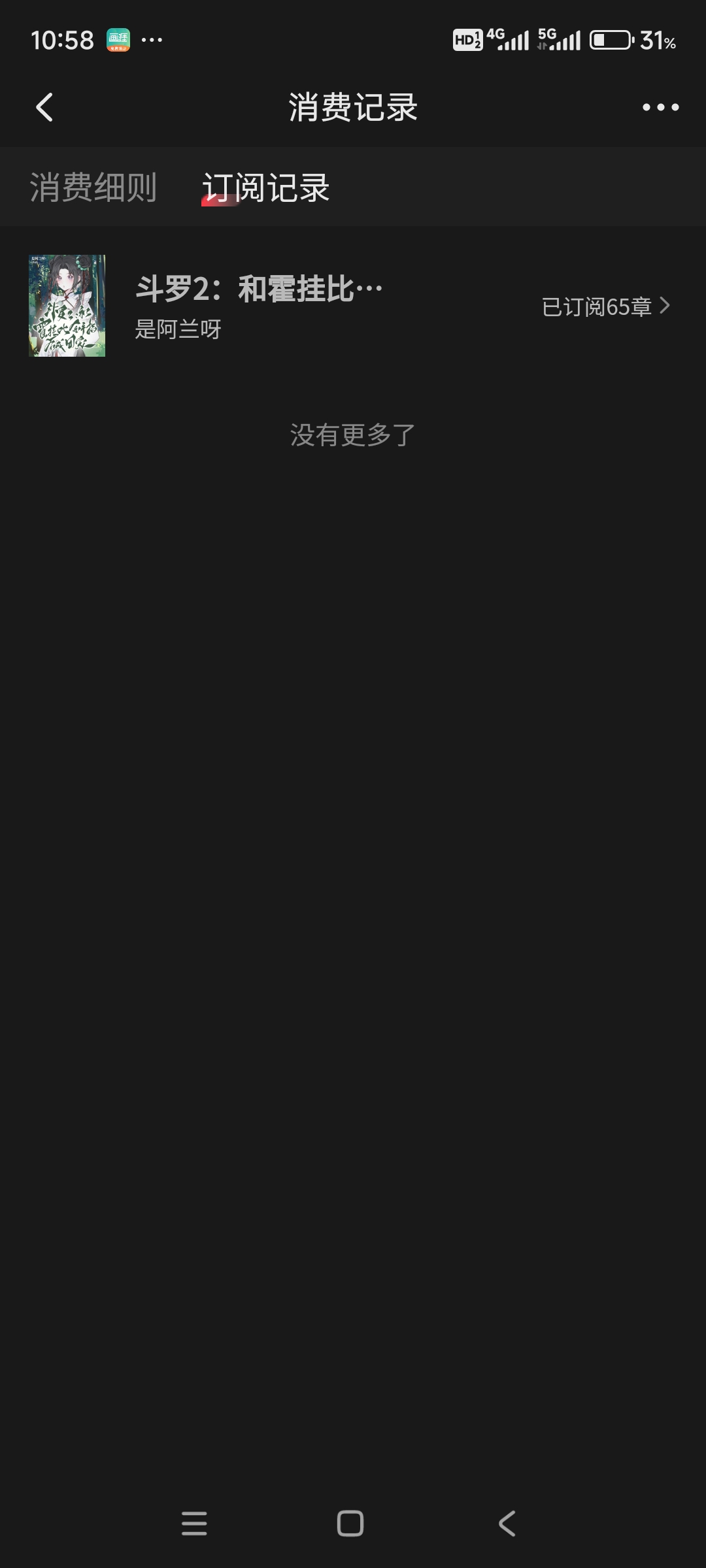The height and width of the screenshot is (1568, 706).
Task: Open the three-dot overflow menu
Action: (660, 107)
